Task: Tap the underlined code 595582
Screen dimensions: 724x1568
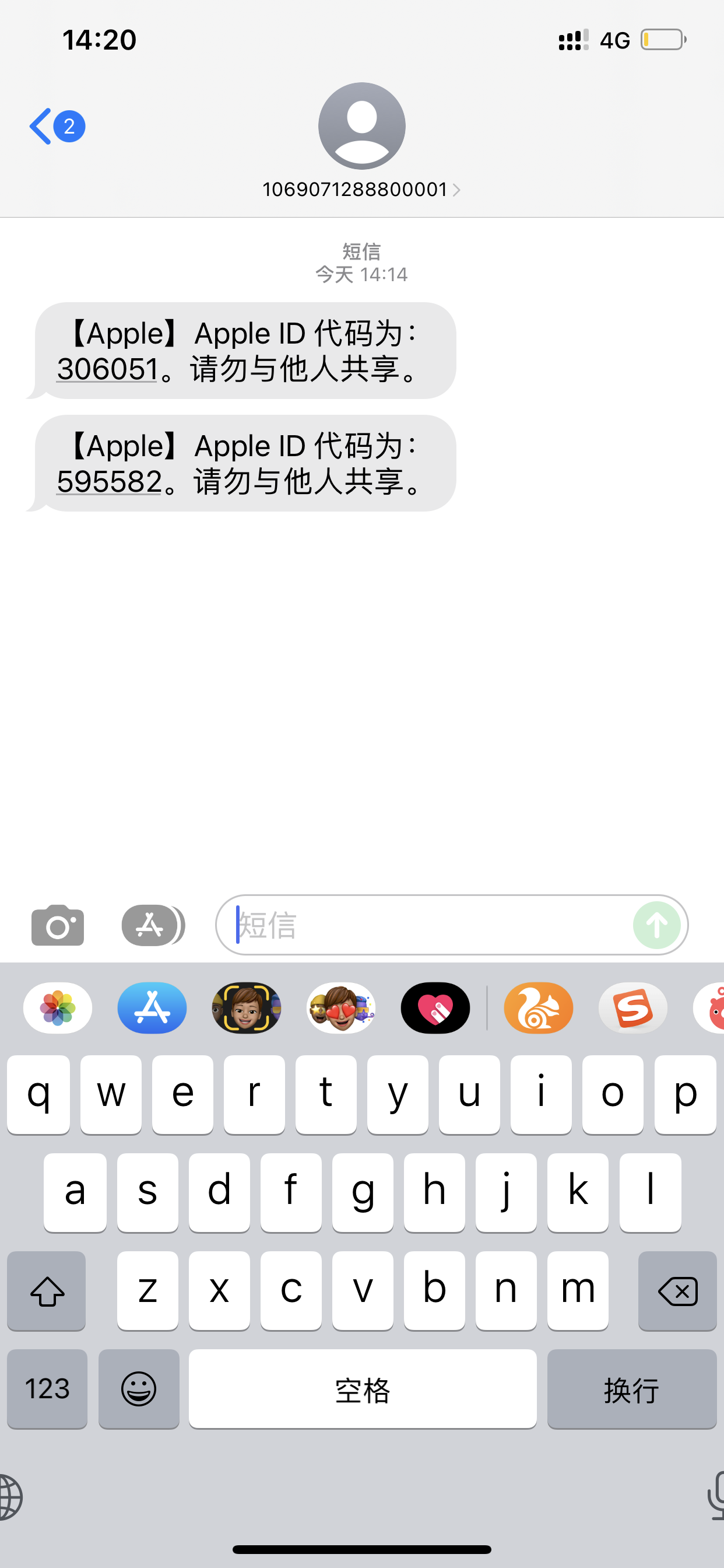Action: tap(110, 481)
